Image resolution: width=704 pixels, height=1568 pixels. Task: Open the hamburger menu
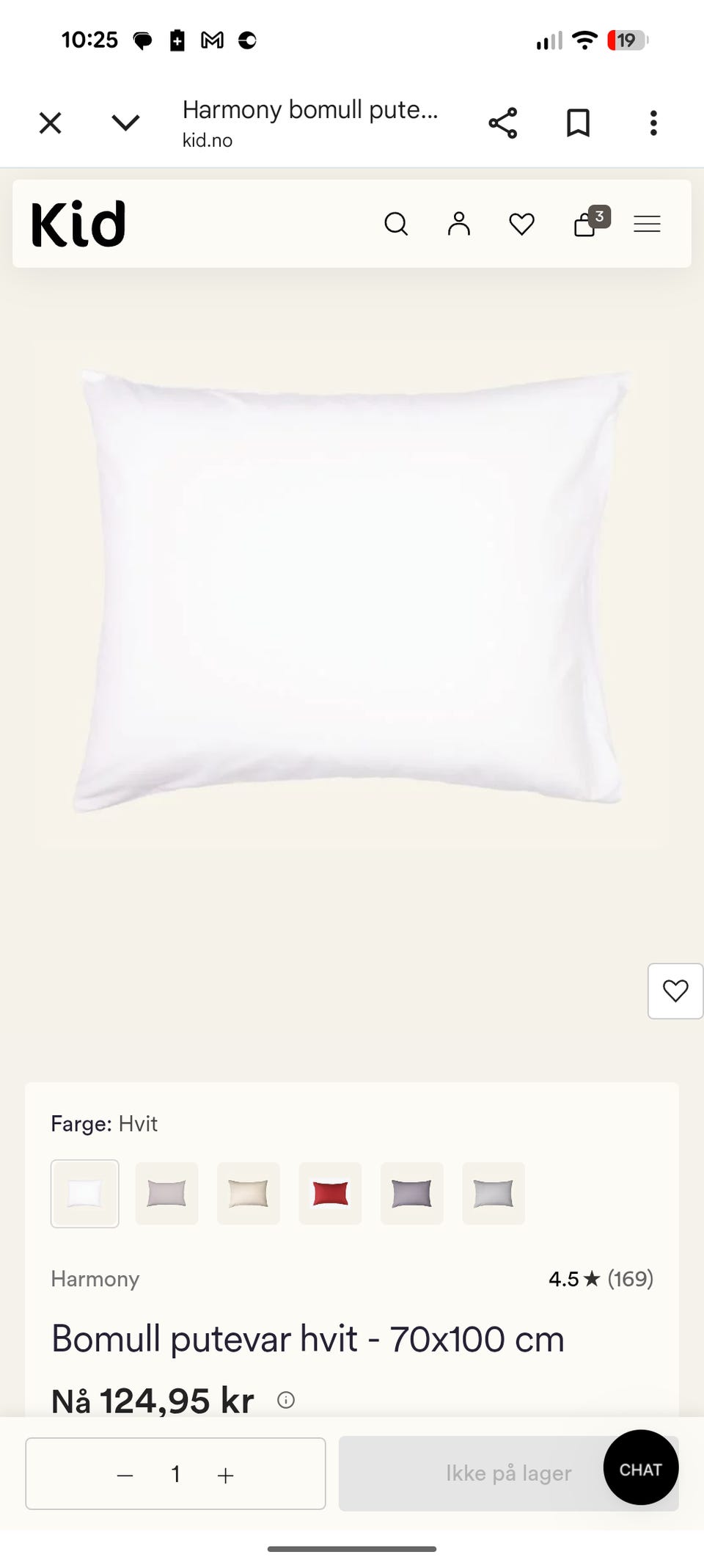647,224
